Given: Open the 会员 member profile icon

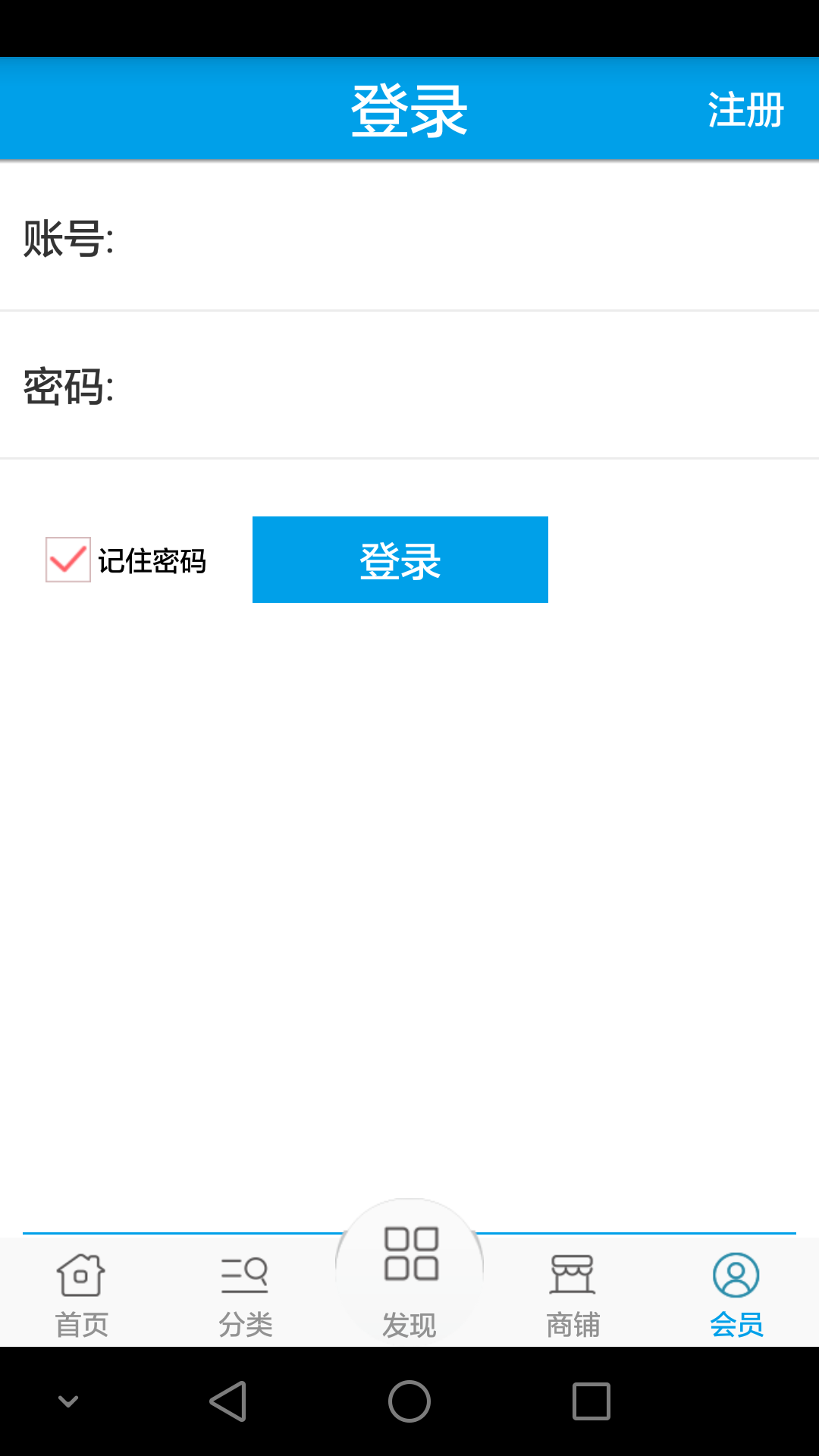Looking at the screenshot, I should point(736,1276).
